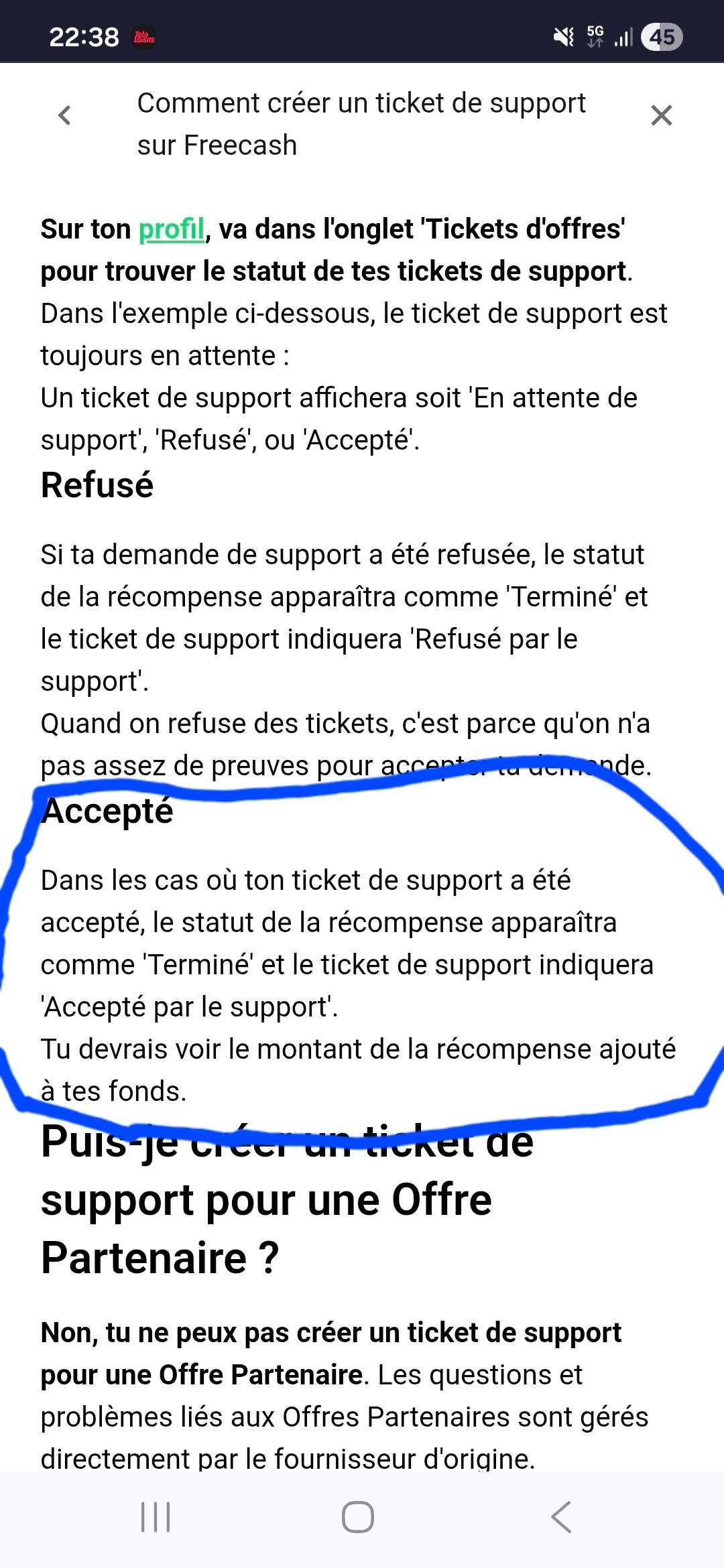Viewport: 724px width, 1568px height.
Task: Open the green 'profil' link
Action: point(171,229)
